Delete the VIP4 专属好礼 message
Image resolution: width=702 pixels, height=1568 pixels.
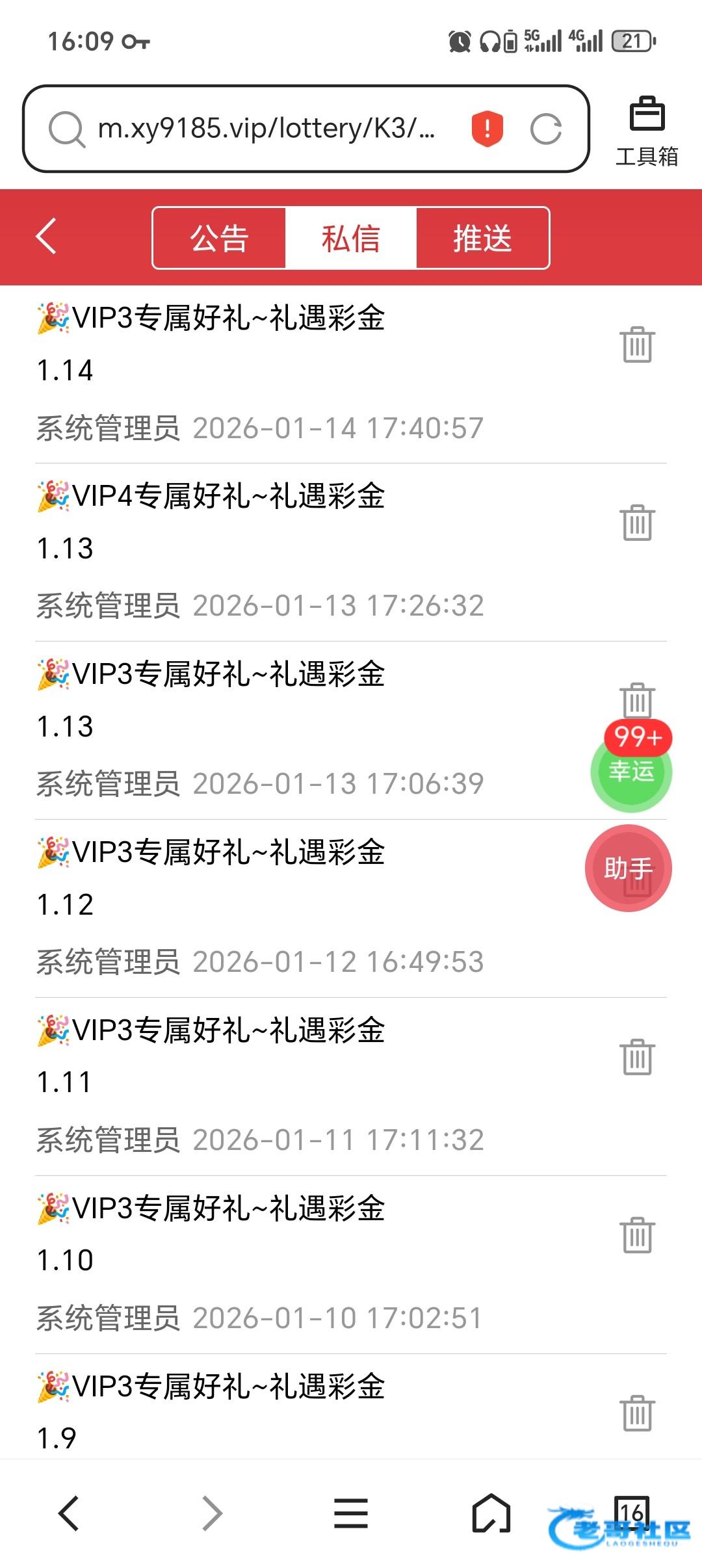637,522
